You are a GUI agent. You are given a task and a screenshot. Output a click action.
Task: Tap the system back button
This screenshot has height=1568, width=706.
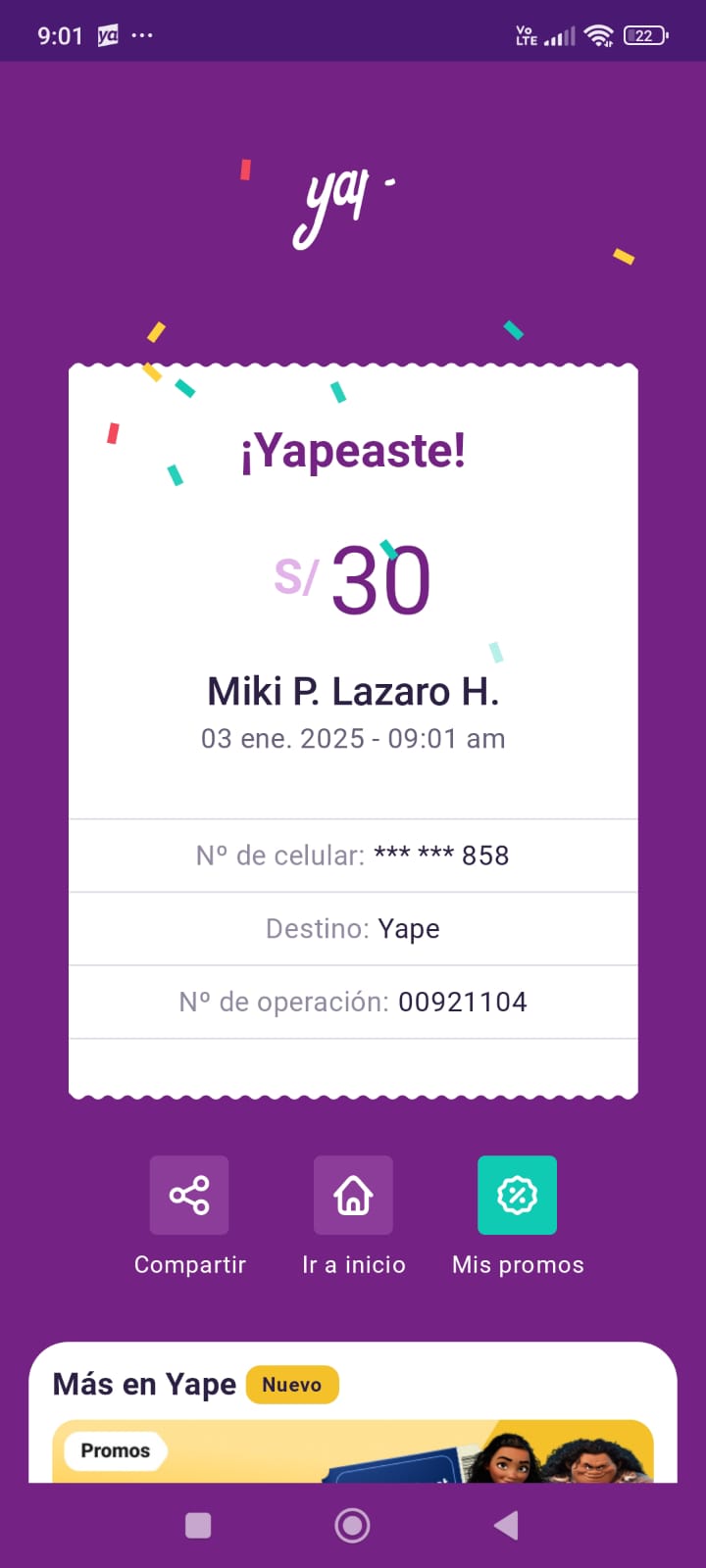(x=506, y=1525)
